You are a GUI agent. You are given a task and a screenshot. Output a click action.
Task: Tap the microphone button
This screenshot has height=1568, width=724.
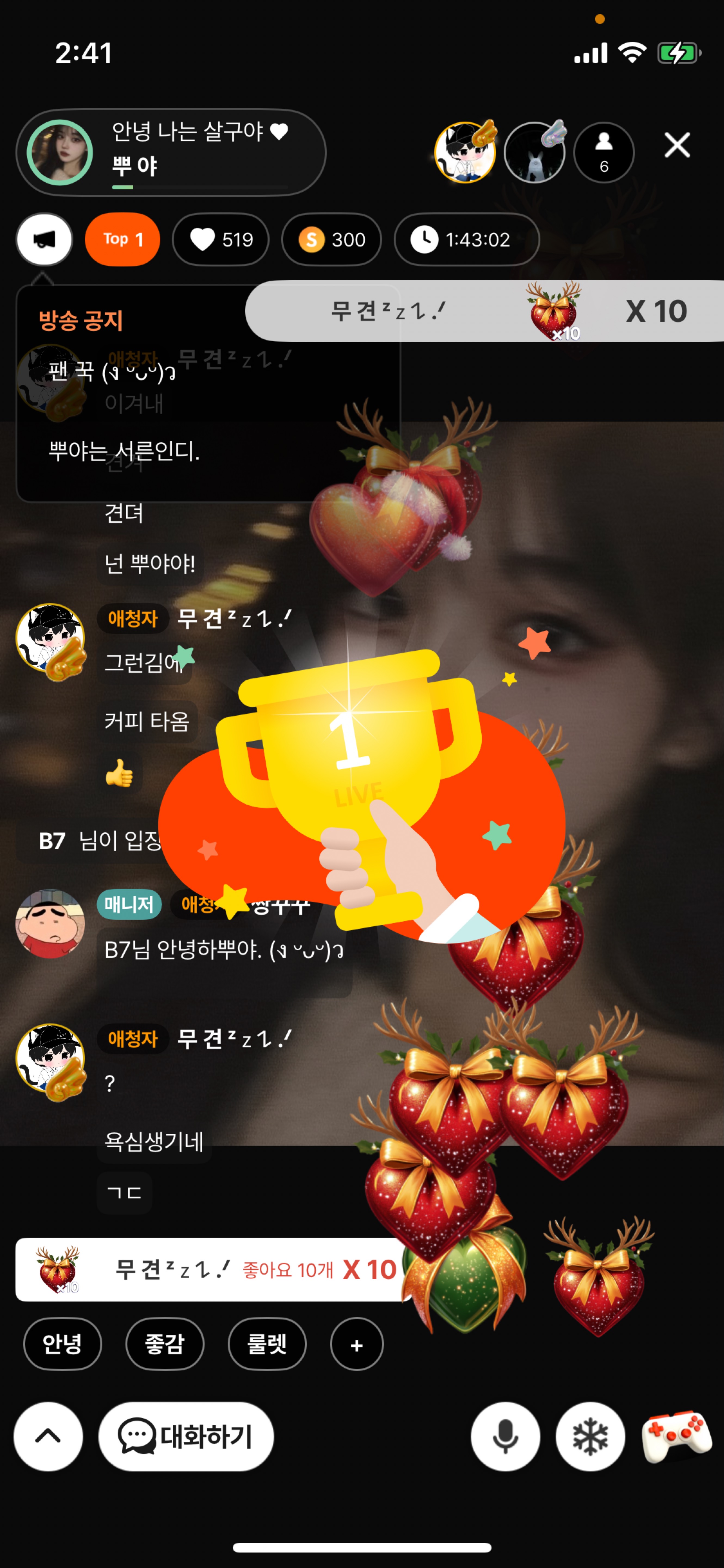(x=505, y=1437)
